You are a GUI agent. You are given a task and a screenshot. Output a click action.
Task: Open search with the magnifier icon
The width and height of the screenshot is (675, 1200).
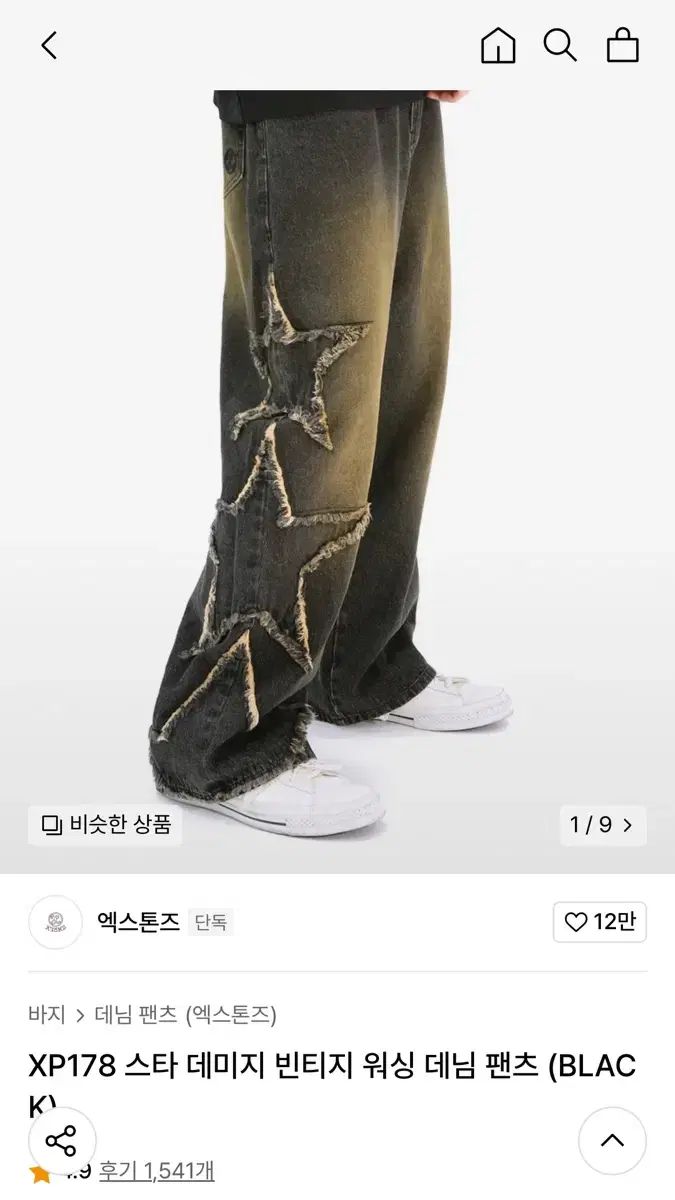[x=560, y=45]
